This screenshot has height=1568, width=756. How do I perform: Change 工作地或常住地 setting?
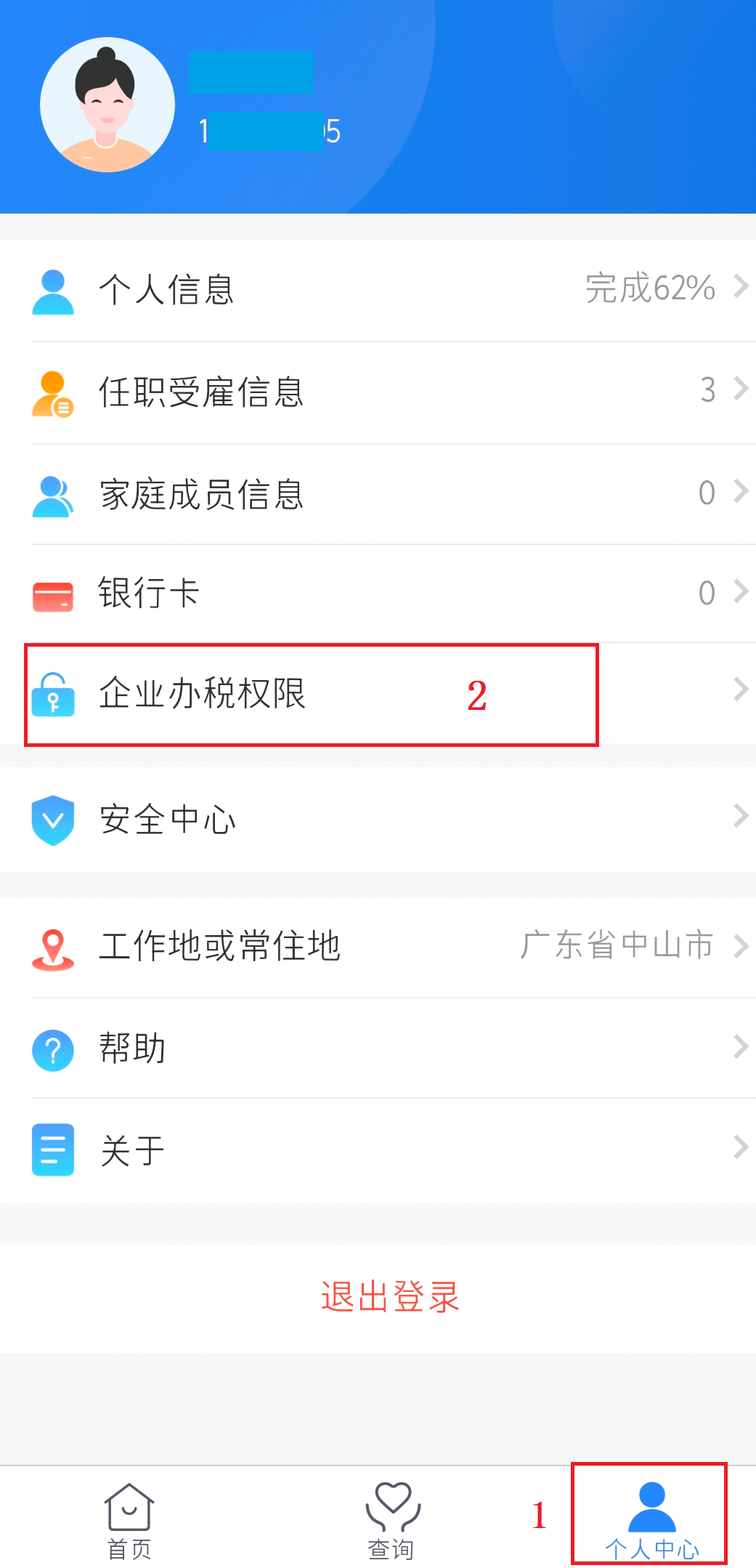[x=378, y=946]
